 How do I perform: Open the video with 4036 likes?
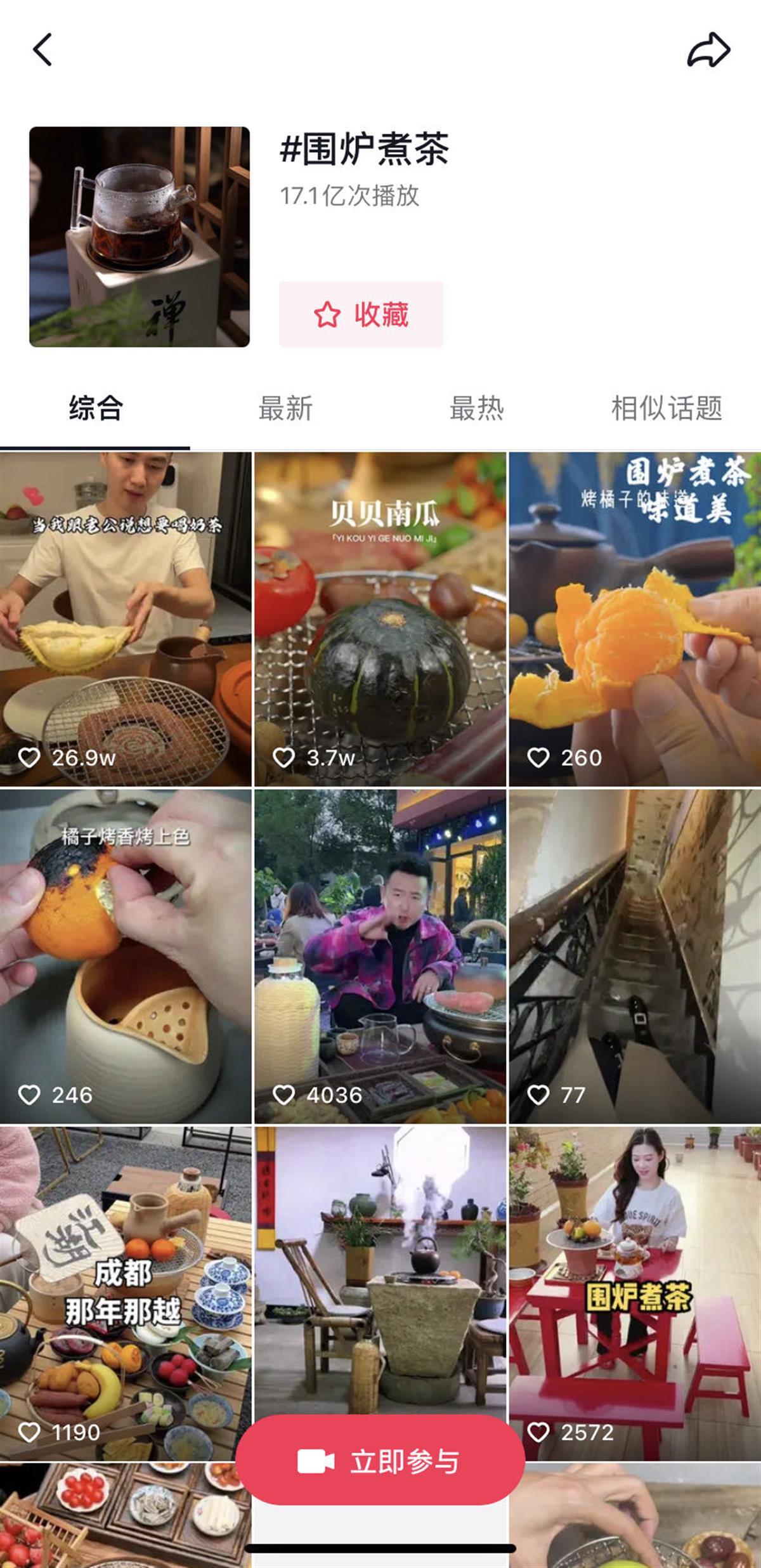(x=380, y=956)
